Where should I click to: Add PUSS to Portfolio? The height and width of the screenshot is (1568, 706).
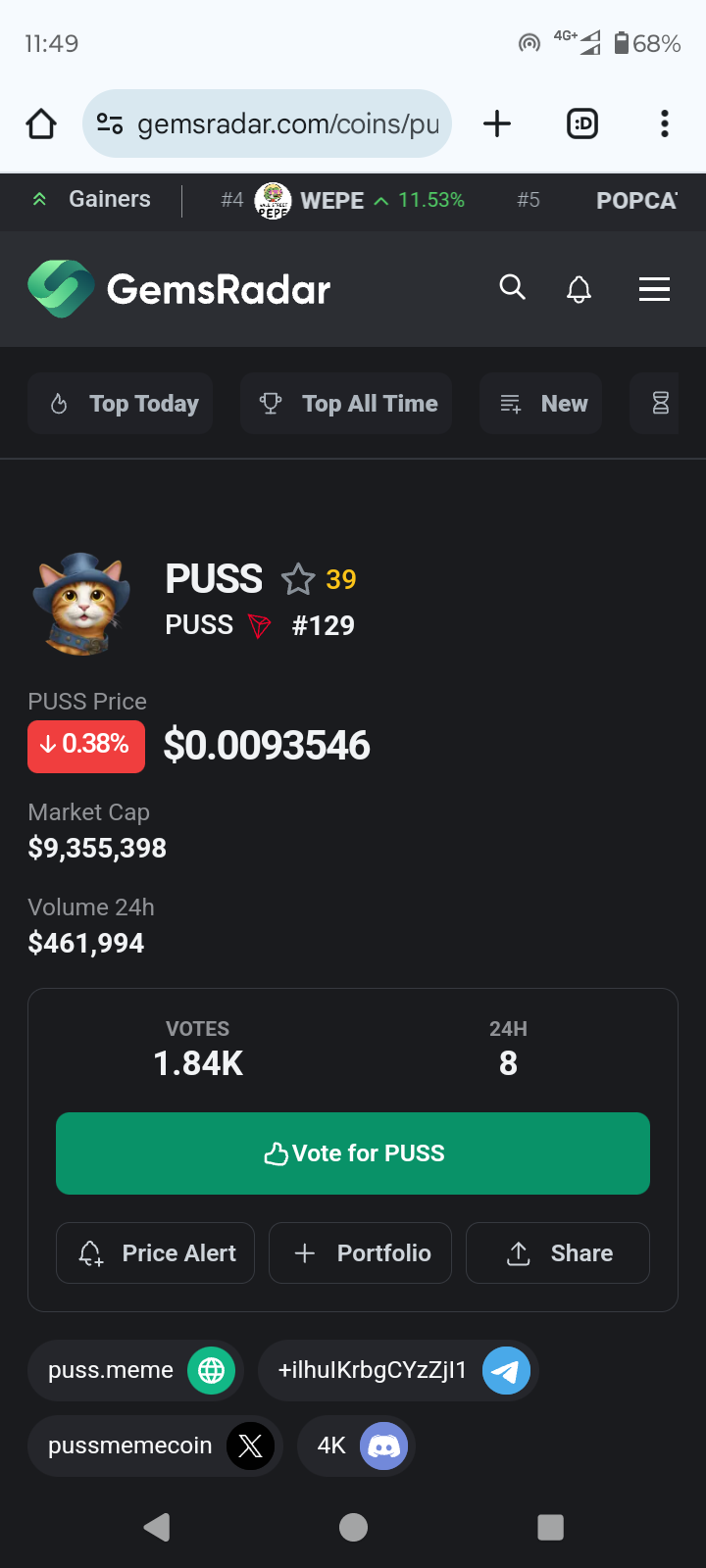(361, 1253)
